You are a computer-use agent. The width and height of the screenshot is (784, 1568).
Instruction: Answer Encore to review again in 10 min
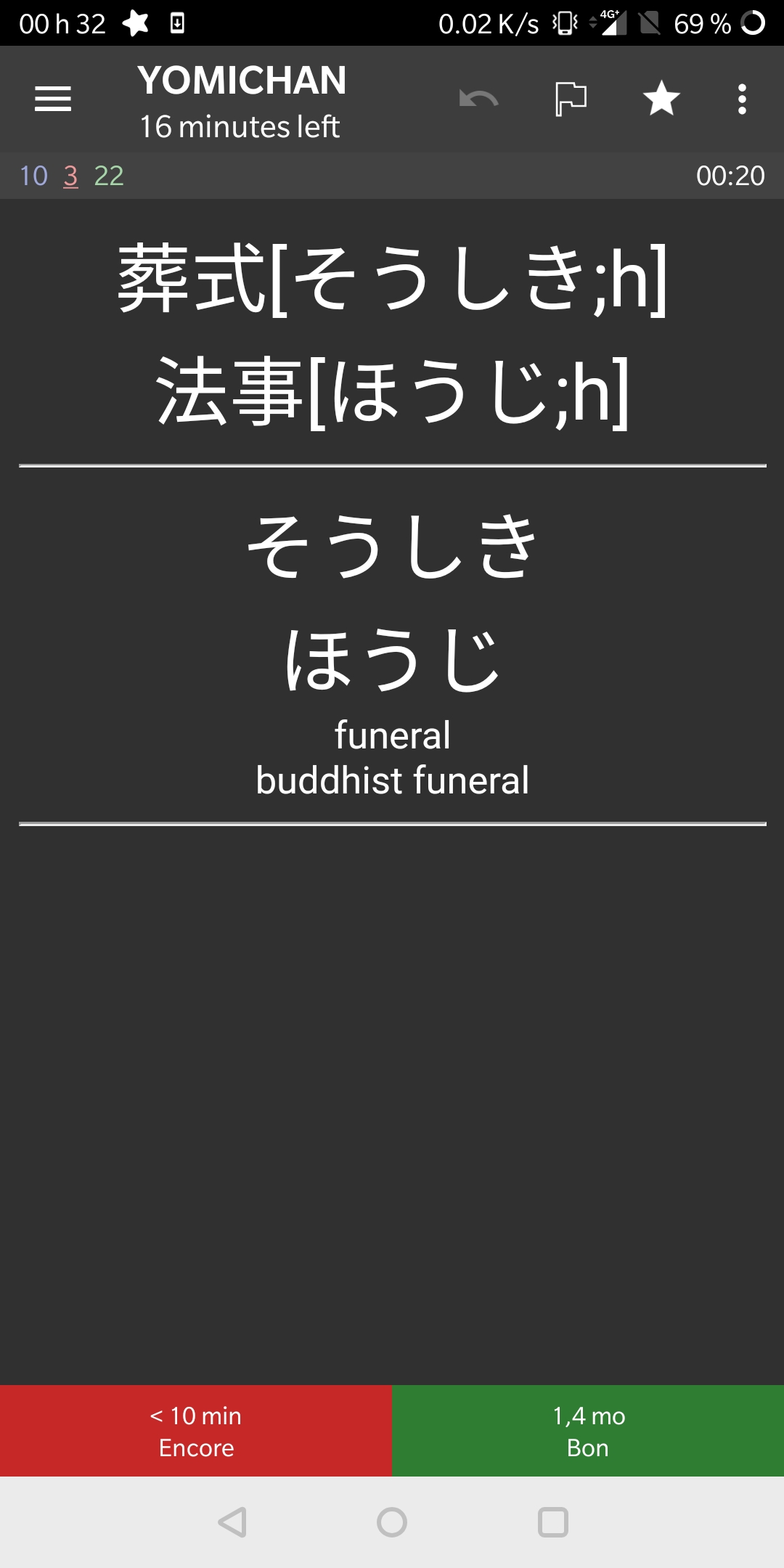coord(196,1431)
